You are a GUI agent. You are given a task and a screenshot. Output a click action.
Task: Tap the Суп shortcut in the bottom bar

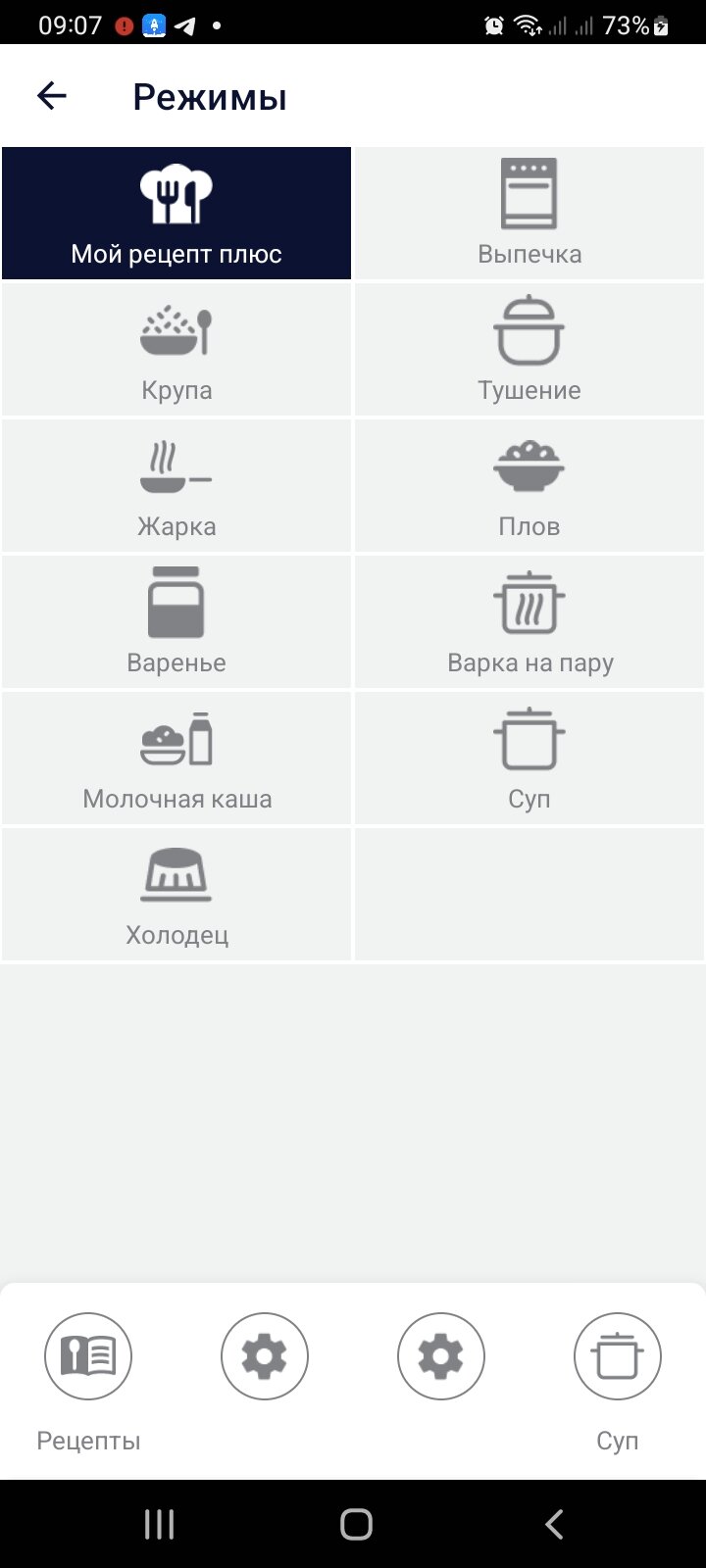click(617, 1357)
